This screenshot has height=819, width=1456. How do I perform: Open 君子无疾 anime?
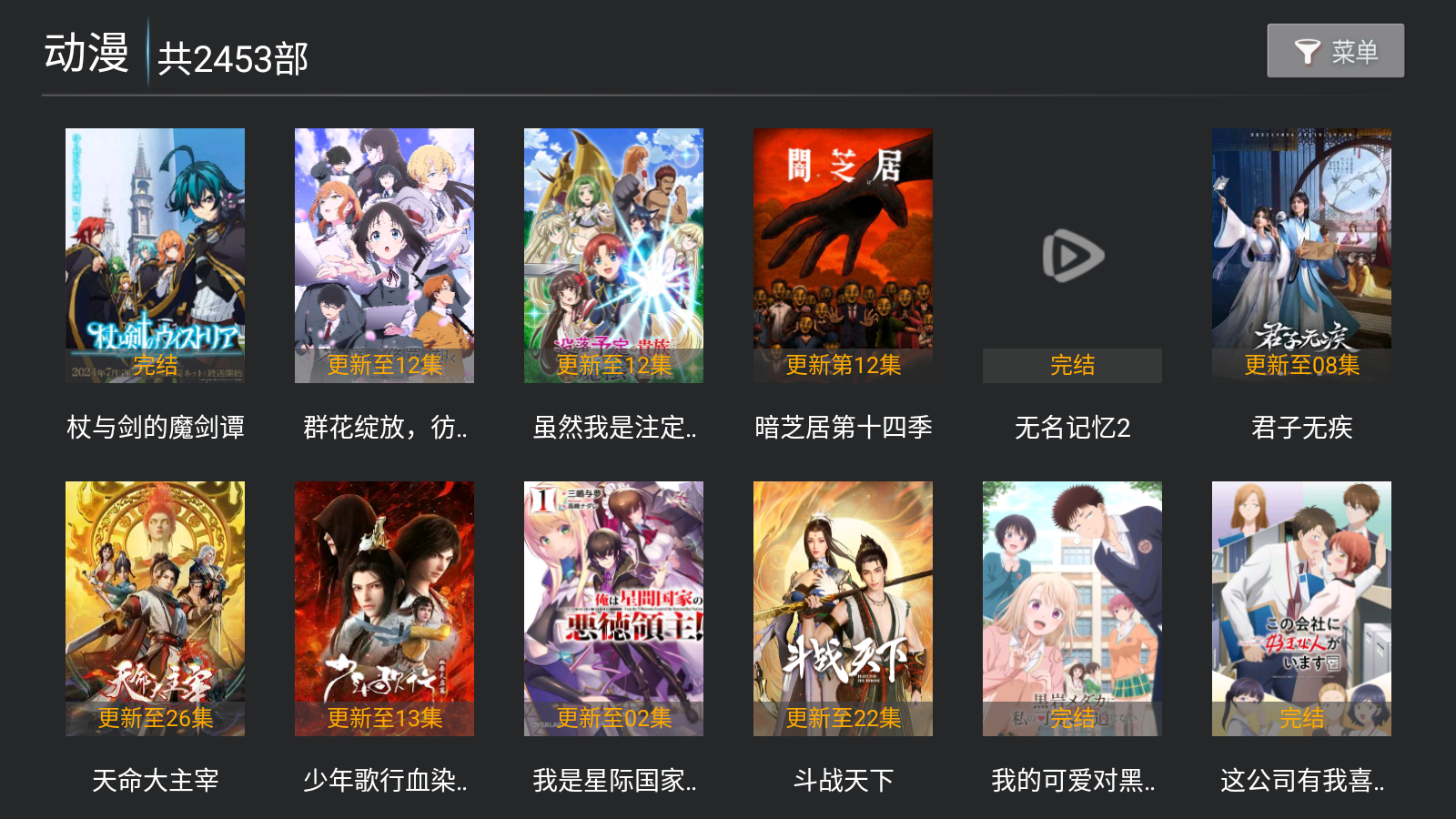click(x=1301, y=256)
